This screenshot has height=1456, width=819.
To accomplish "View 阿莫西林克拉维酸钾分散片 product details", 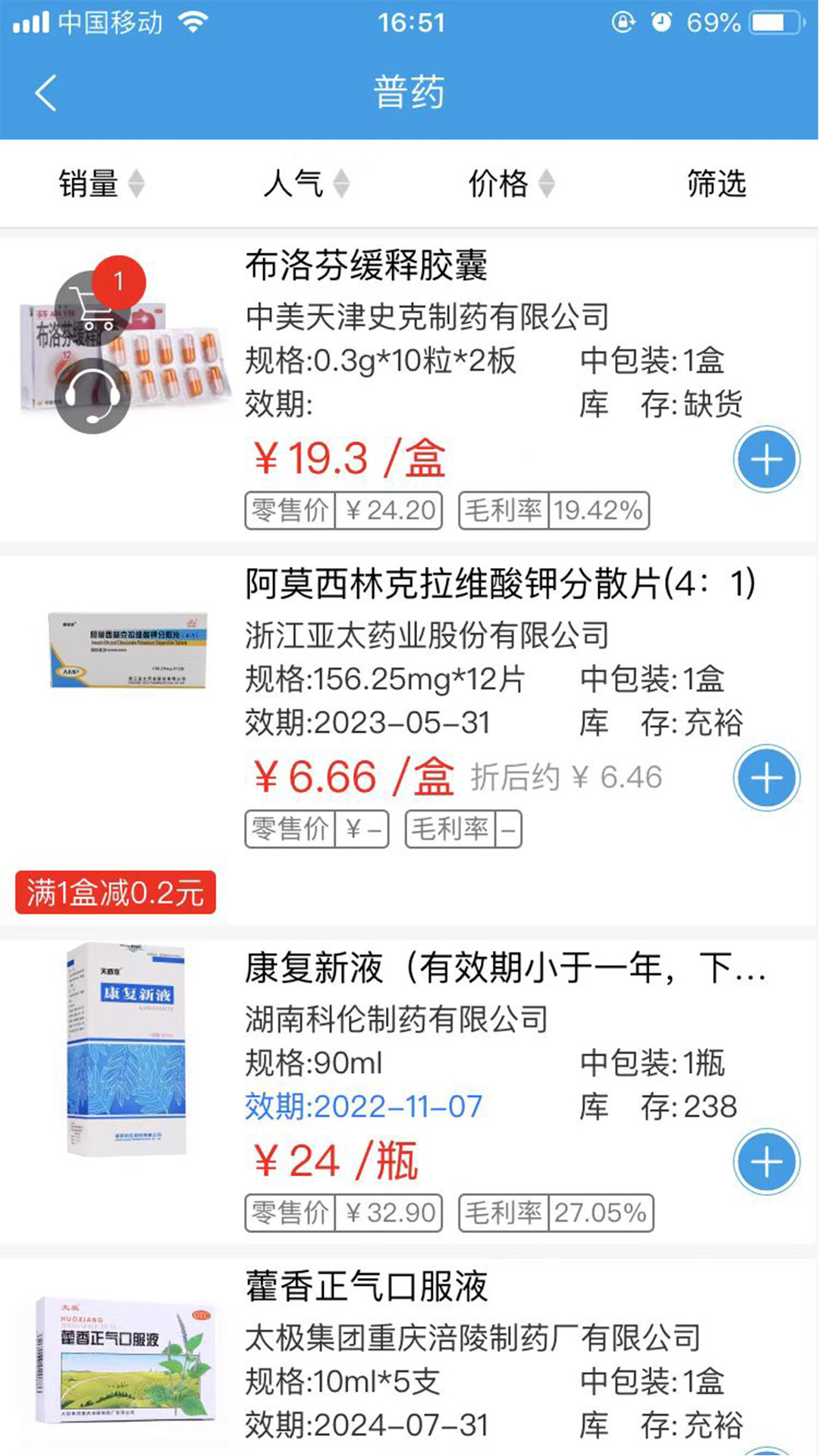I will tap(499, 585).
